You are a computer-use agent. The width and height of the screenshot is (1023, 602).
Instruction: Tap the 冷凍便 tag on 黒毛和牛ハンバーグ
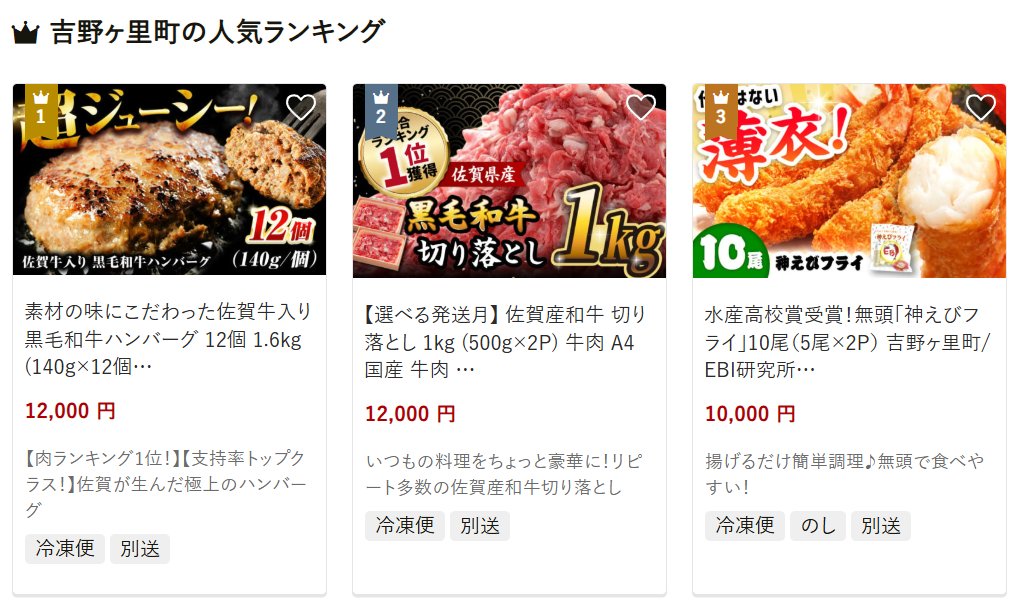coord(65,549)
